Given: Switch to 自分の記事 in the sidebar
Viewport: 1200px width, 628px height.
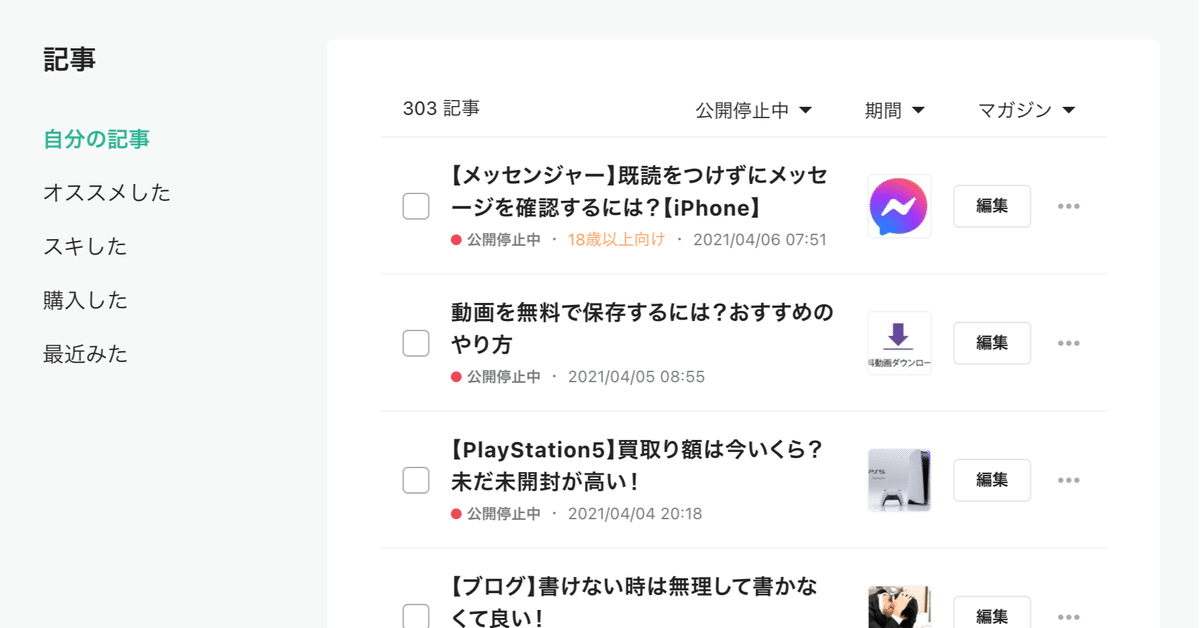Looking at the screenshot, I should point(96,139).
